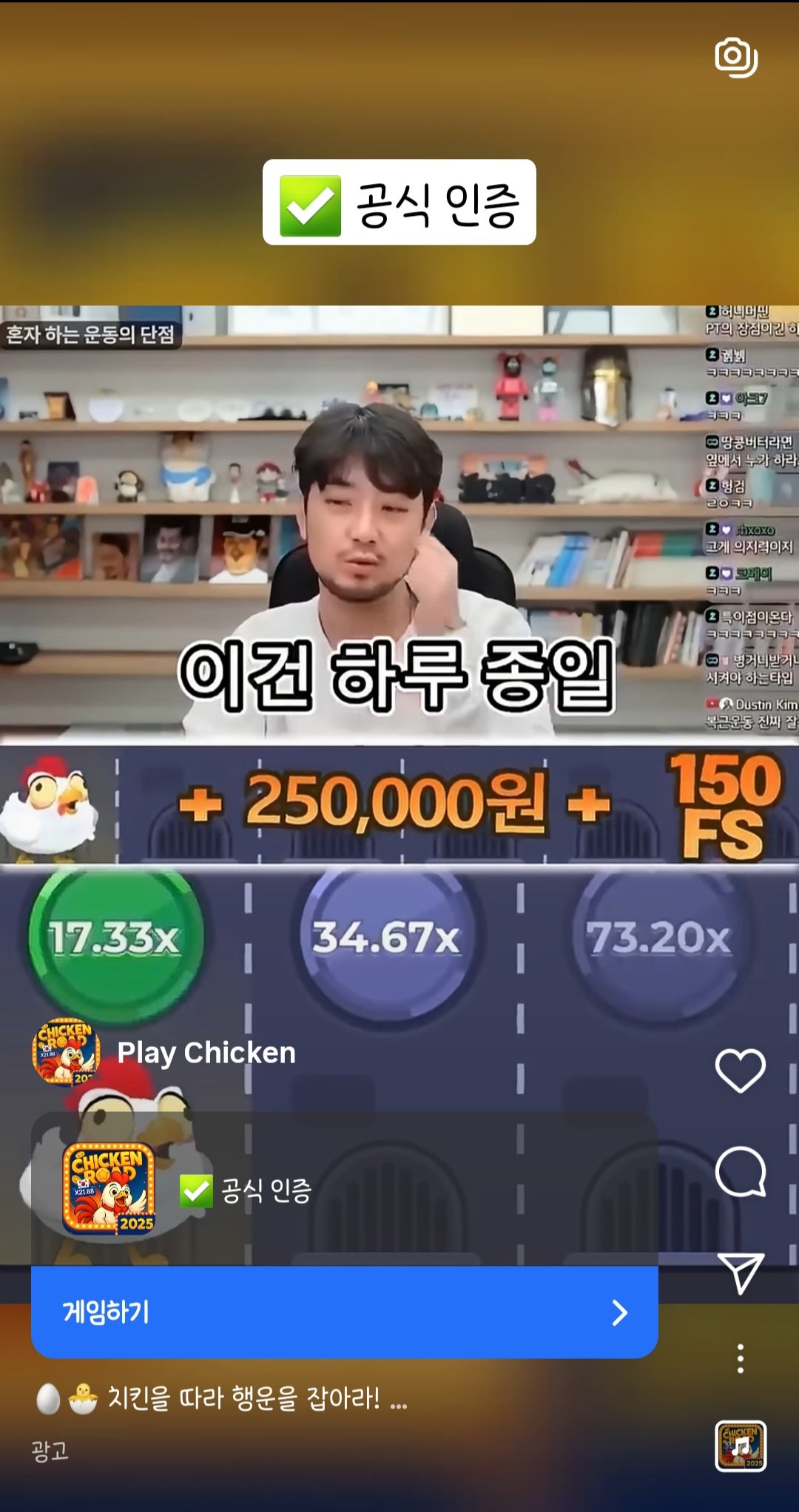The image size is (799, 1512).
Task: Open the Chicken Road 공식 인증 ad card
Action: click(x=344, y=1190)
